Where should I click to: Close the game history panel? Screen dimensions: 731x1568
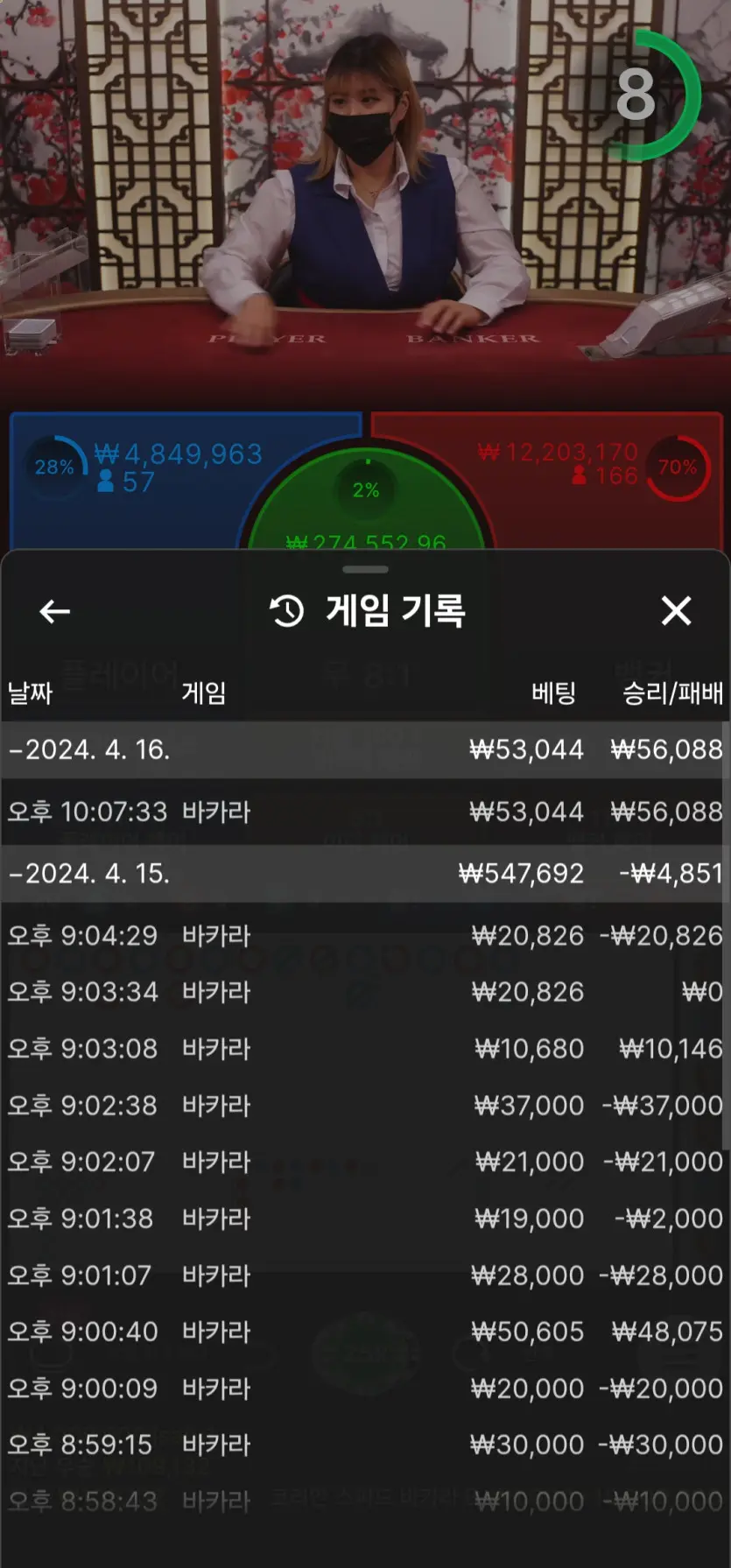point(676,611)
